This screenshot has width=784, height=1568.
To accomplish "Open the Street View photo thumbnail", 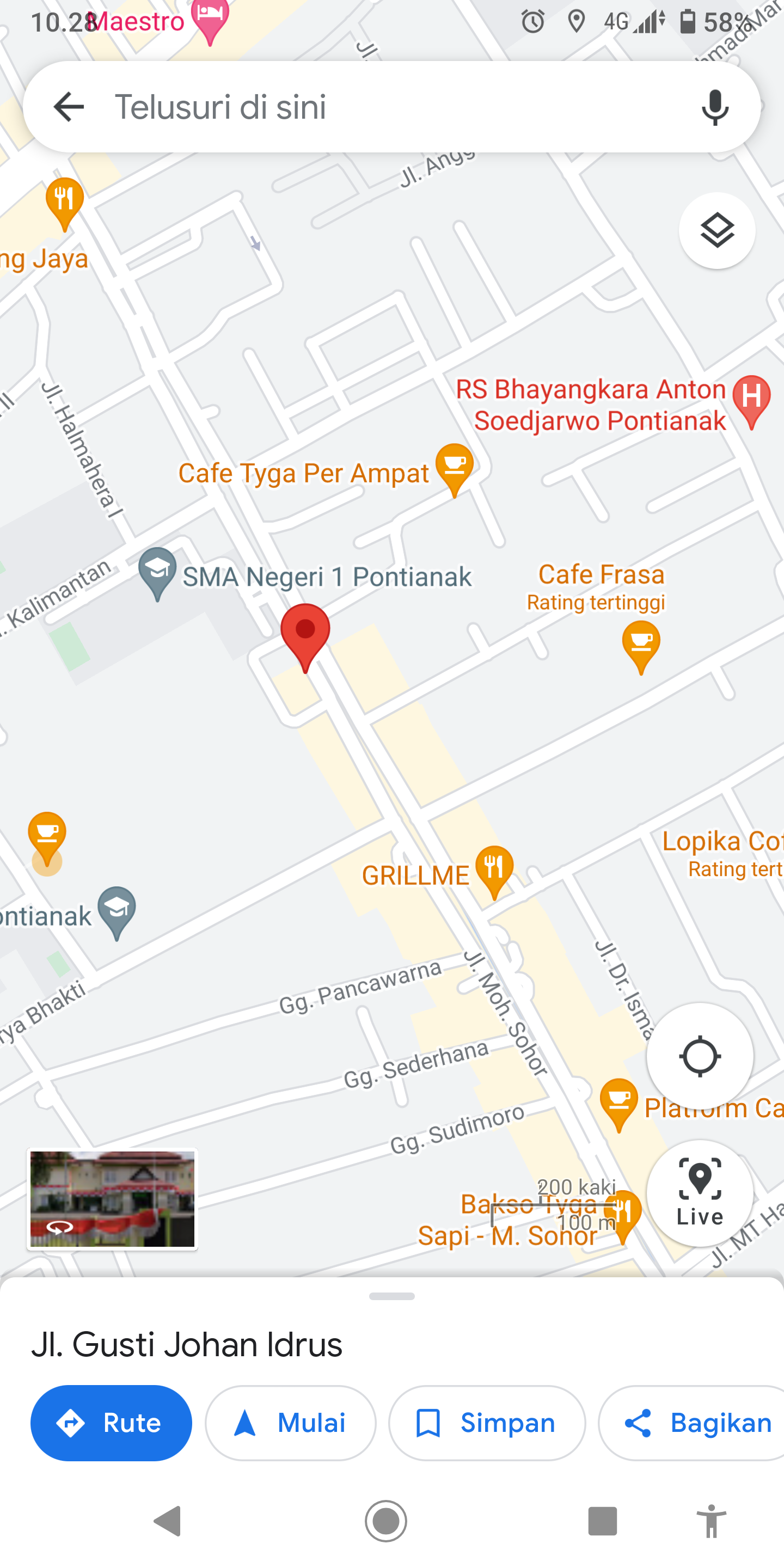I will (113, 1198).
